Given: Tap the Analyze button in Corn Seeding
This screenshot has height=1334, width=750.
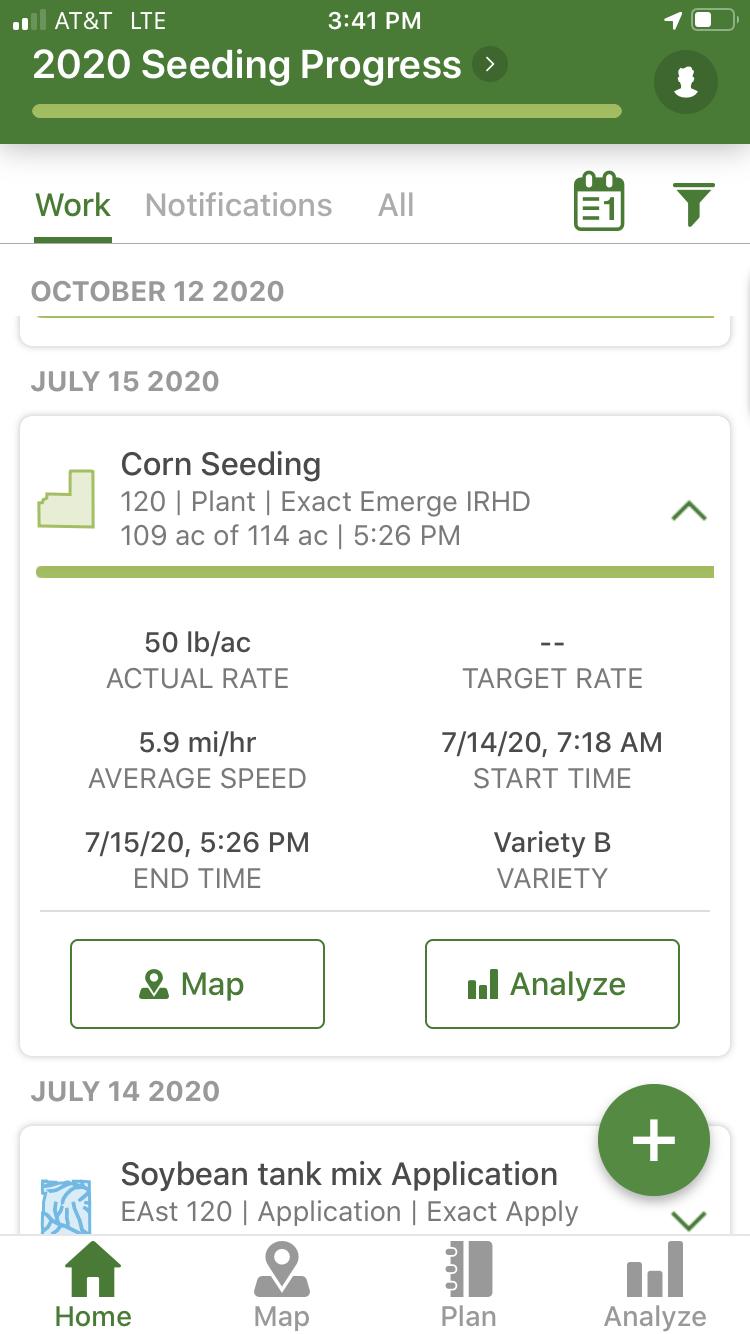Looking at the screenshot, I should tap(552, 984).
